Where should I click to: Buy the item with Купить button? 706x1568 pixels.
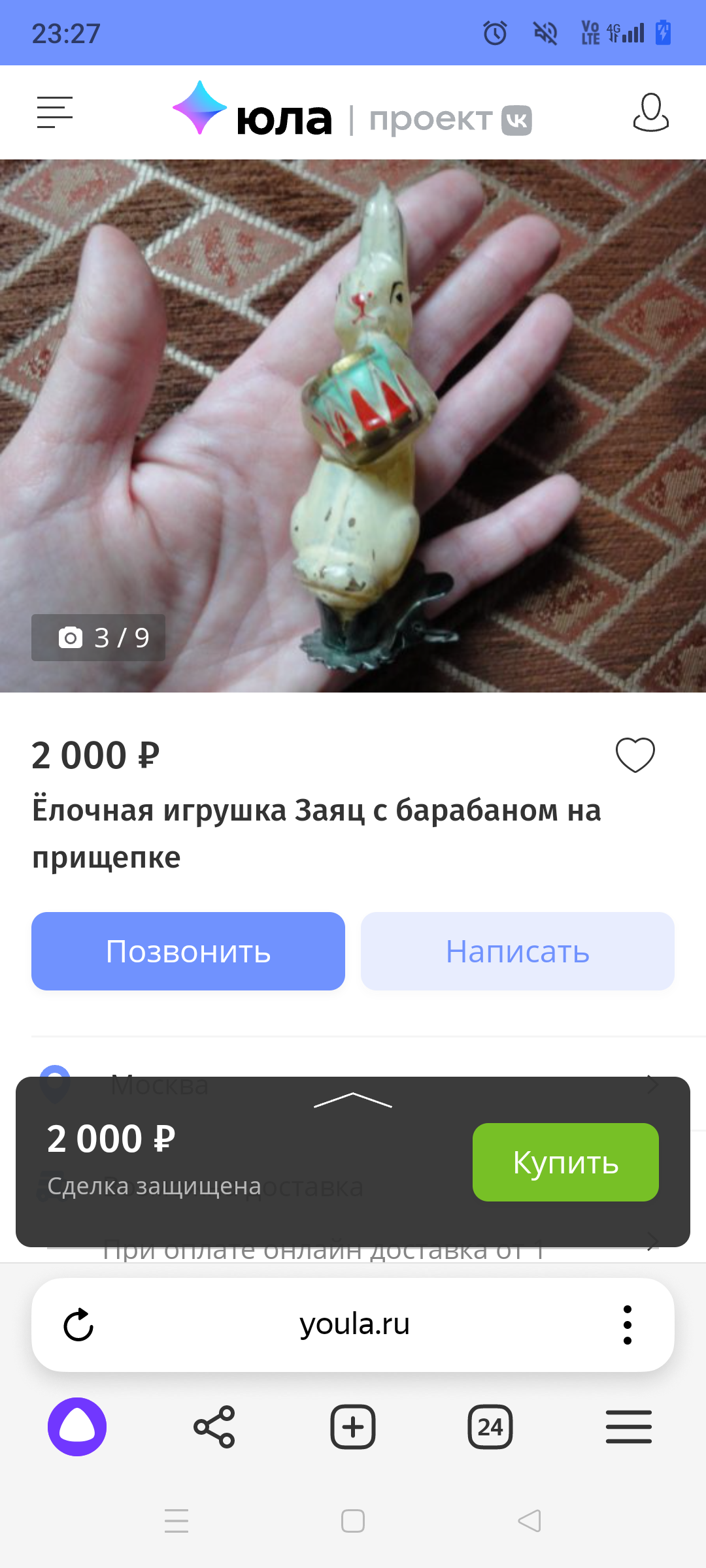(565, 1162)
